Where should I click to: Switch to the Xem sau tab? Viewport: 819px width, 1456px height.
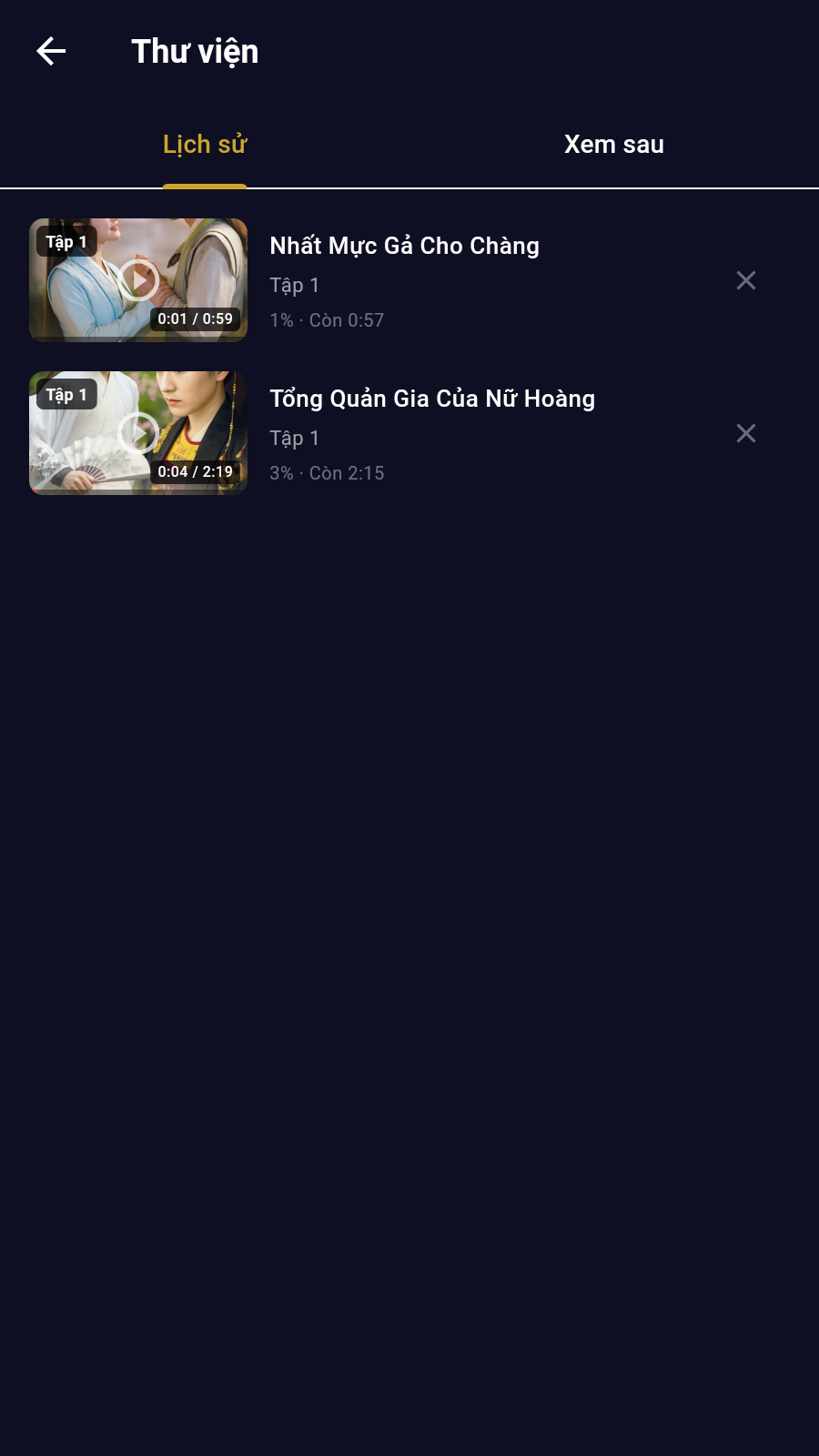pyautogui.click(x=614, y=145)
